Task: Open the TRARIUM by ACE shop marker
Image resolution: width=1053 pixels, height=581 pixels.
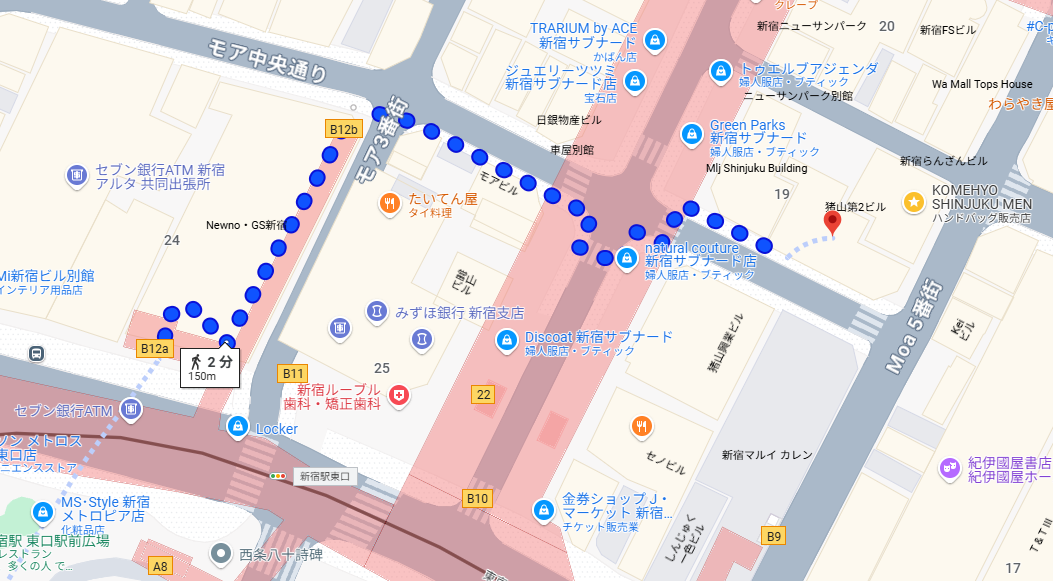Action: (x=654, y=40)
